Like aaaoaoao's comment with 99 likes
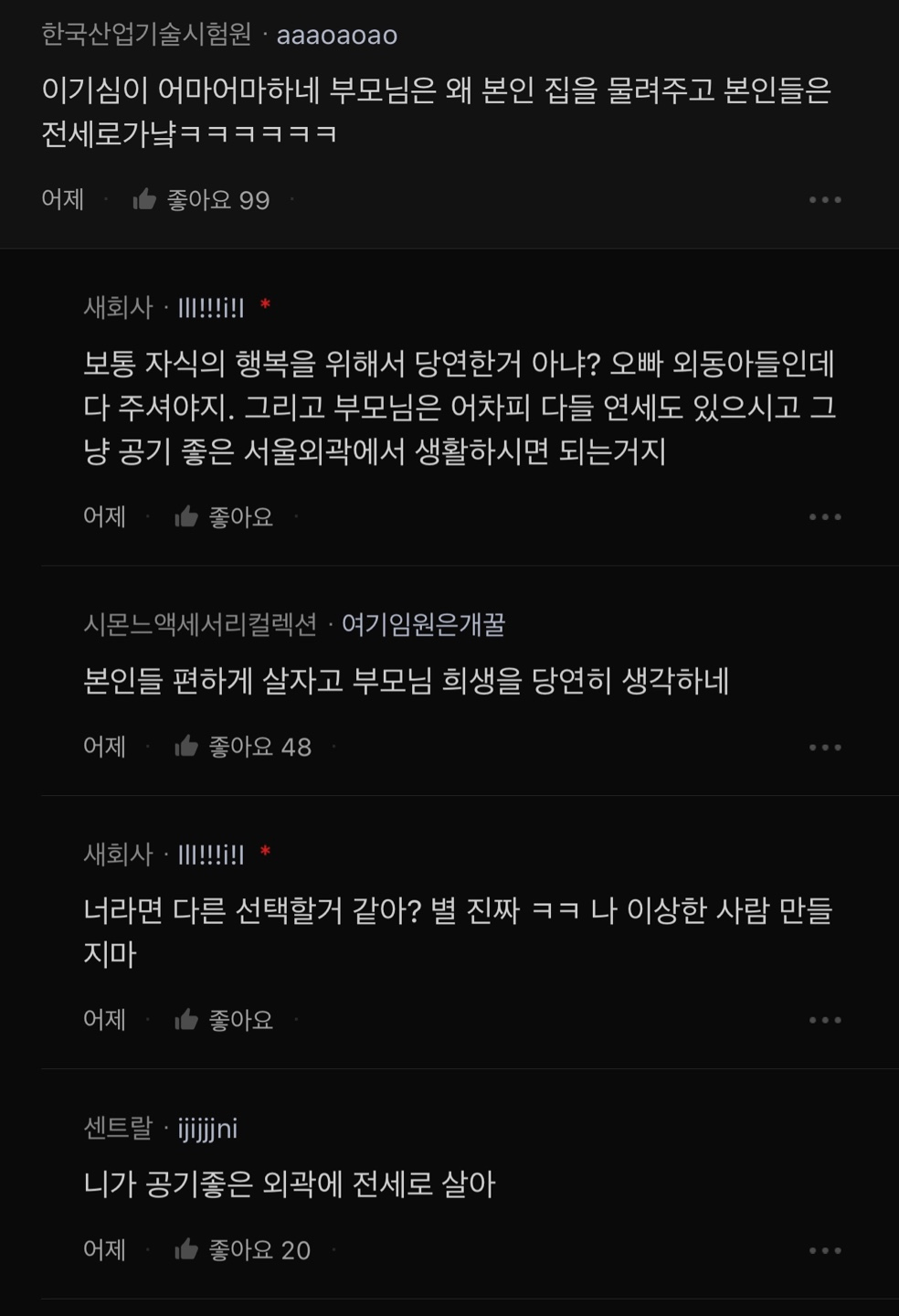The image size is (899, 1316). tap(145, 199)
